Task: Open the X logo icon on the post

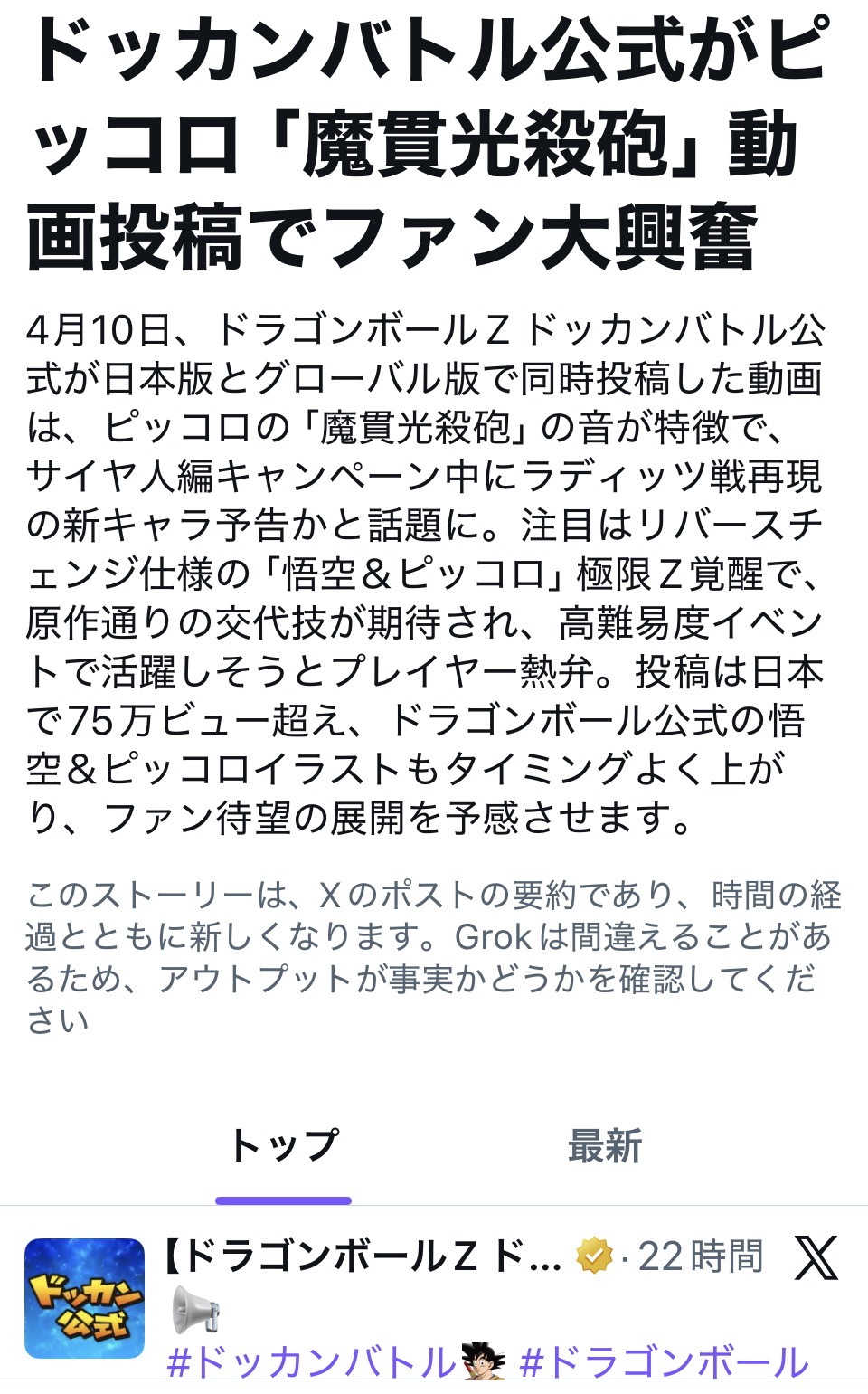Action: (x=816, y=1257)
